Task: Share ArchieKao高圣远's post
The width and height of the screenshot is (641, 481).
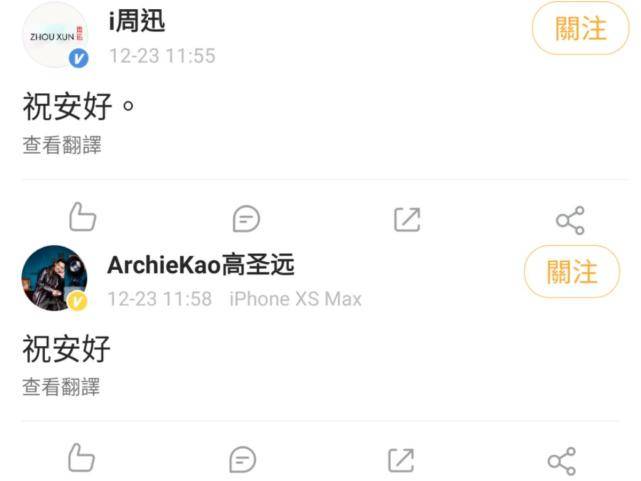Action: 562,461
